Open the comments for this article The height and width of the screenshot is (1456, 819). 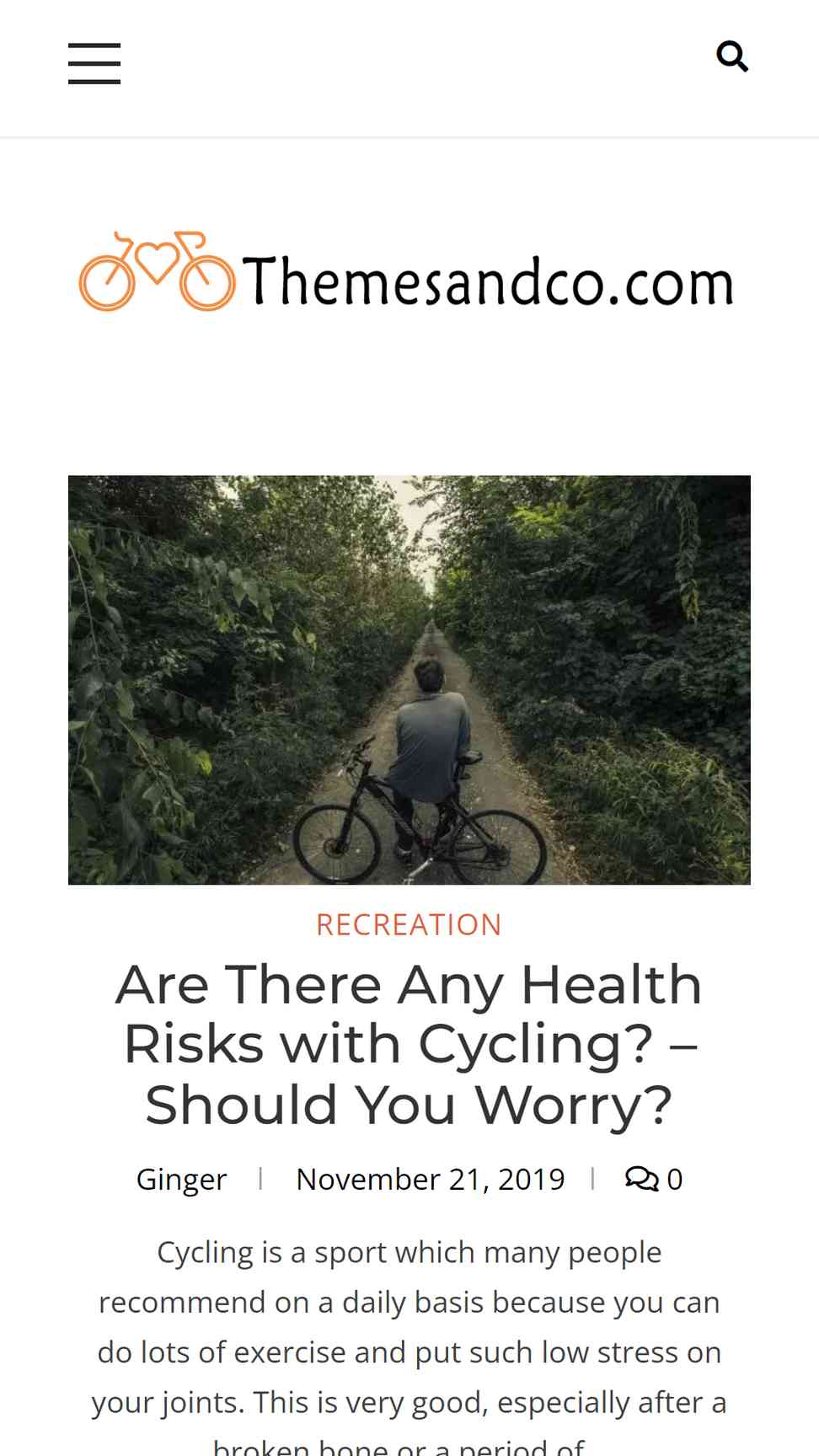[654, 1180]
